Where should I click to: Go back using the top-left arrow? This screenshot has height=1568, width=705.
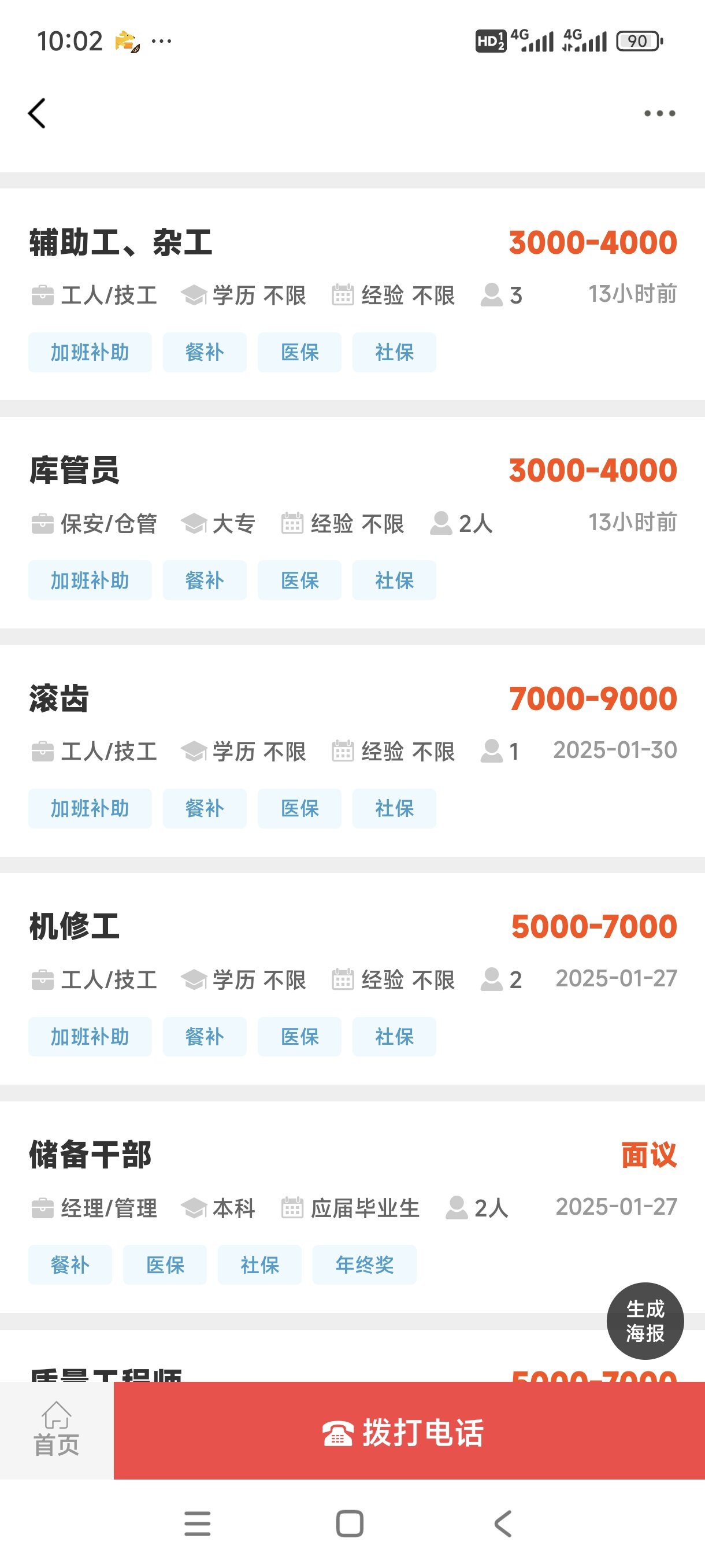(37, 113)
